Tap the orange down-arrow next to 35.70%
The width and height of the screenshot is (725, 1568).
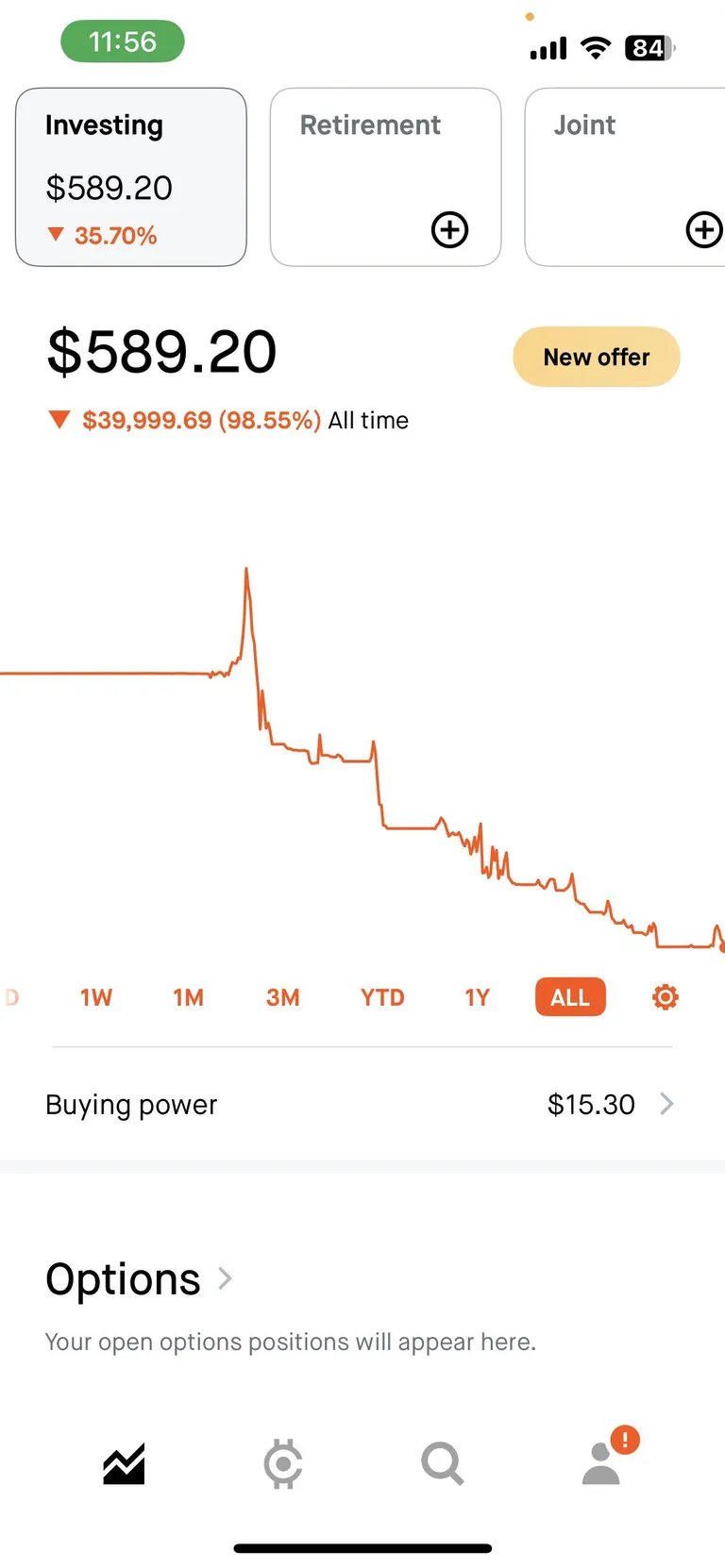[56, 235]
